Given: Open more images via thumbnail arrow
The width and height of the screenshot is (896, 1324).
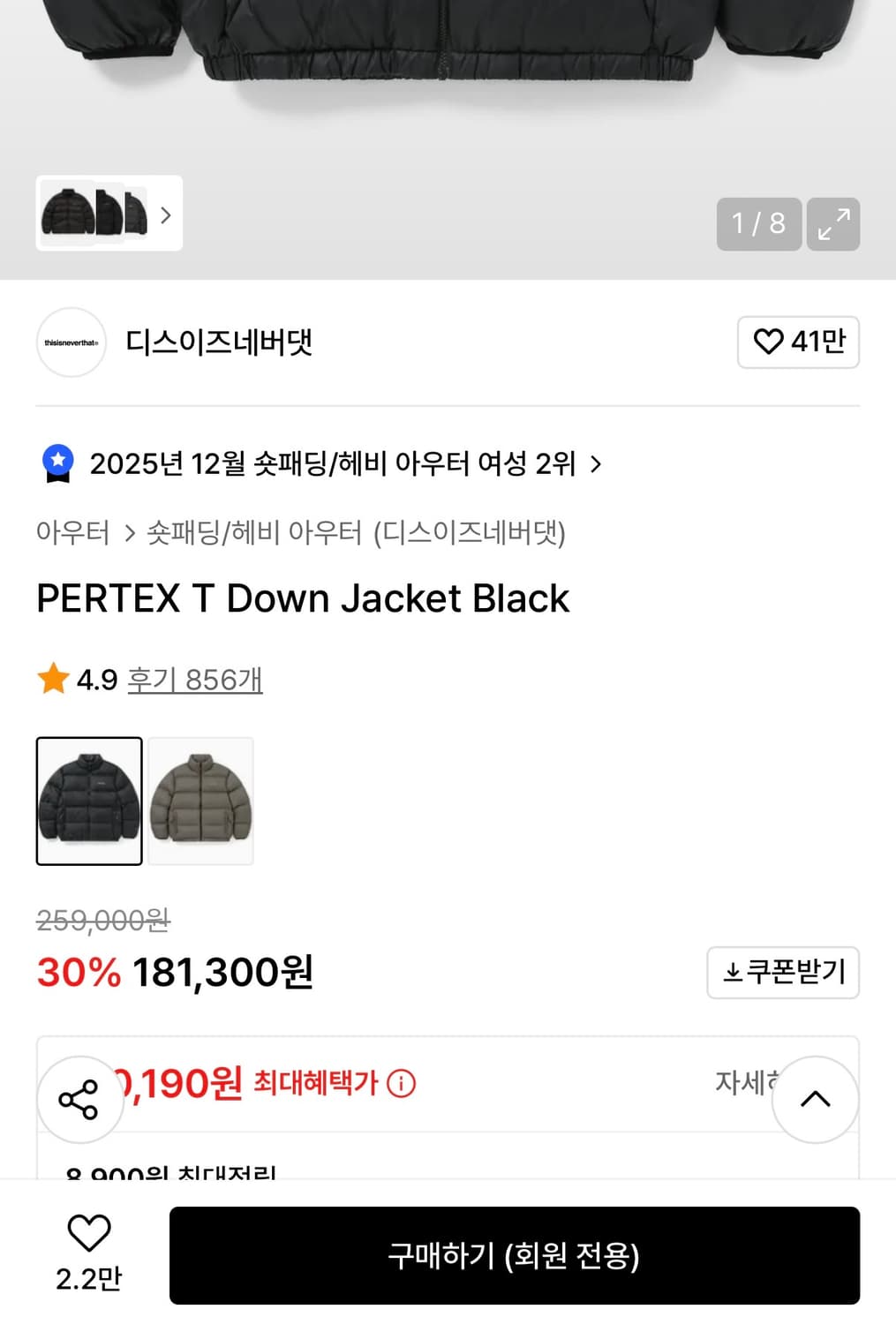Looking at the screenshot, I should (x=166, y=215).
